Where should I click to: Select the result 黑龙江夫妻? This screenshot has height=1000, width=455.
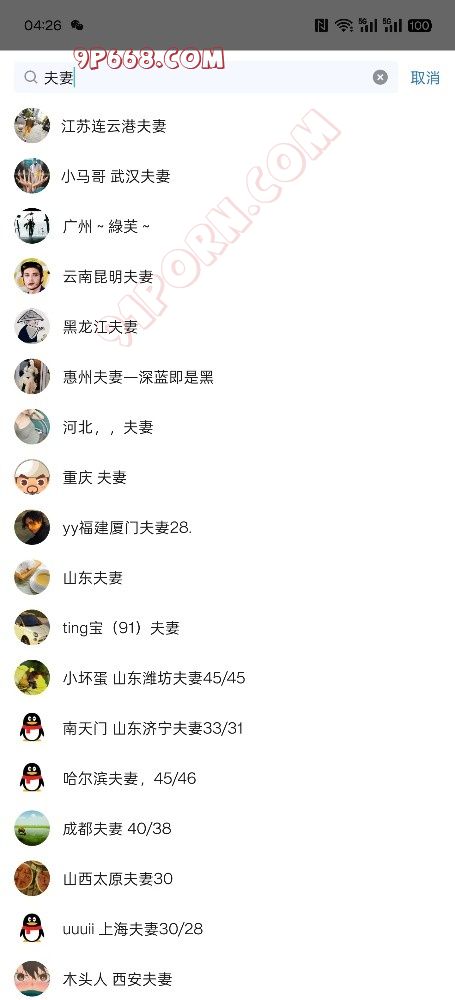click(227, 327)
